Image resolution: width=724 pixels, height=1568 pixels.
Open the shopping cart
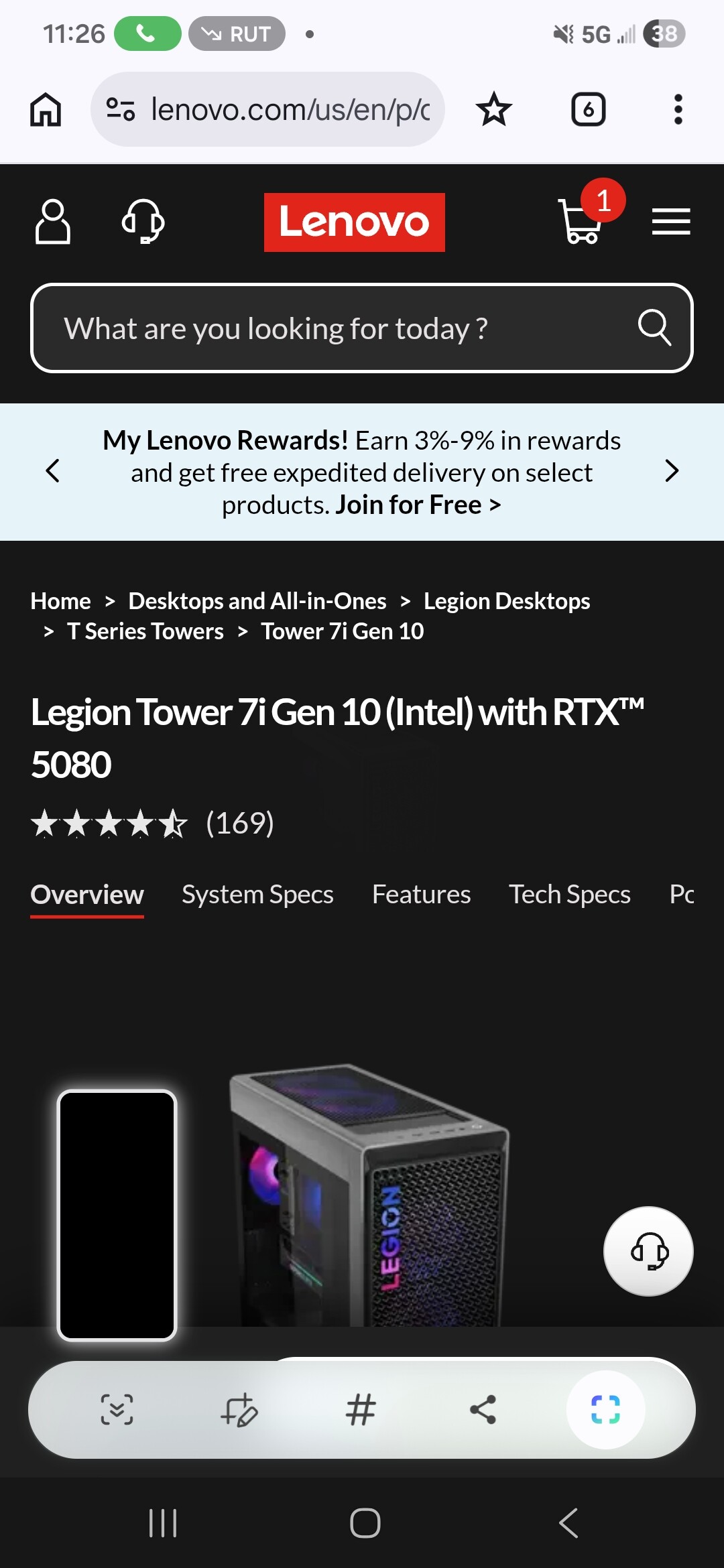coord(582,221)
